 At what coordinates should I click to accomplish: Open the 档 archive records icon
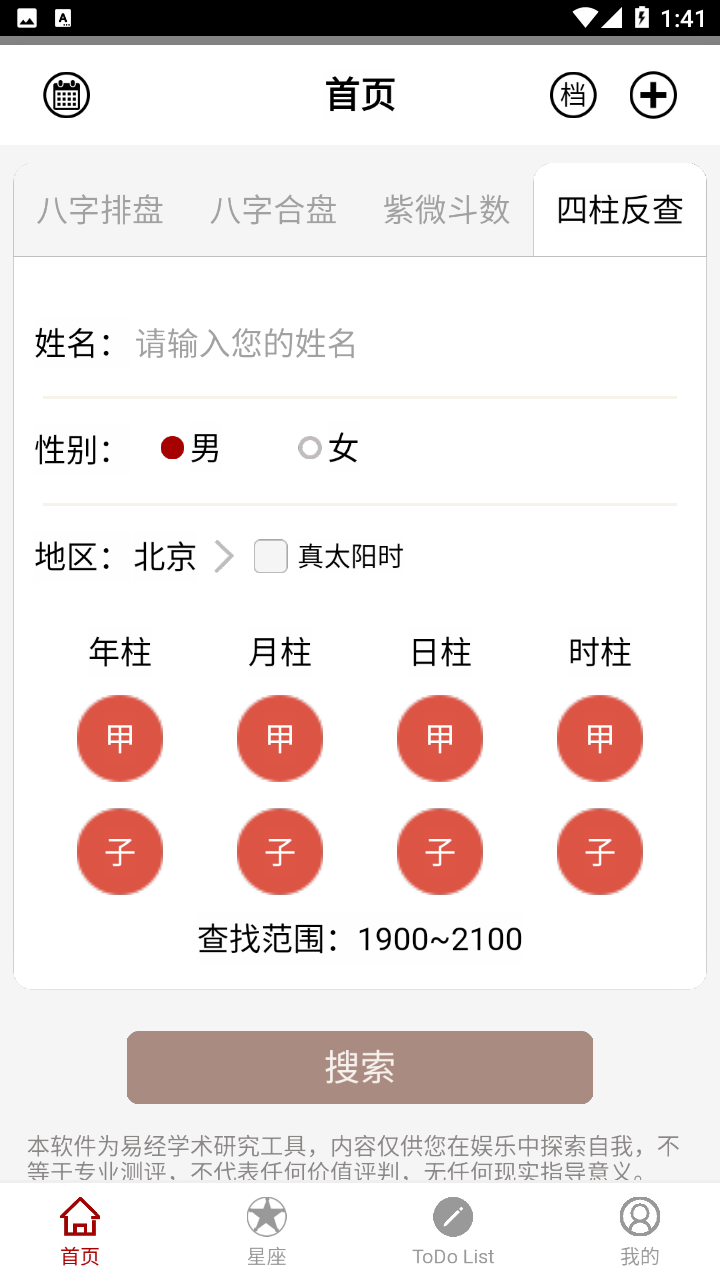tap(573, 96)
